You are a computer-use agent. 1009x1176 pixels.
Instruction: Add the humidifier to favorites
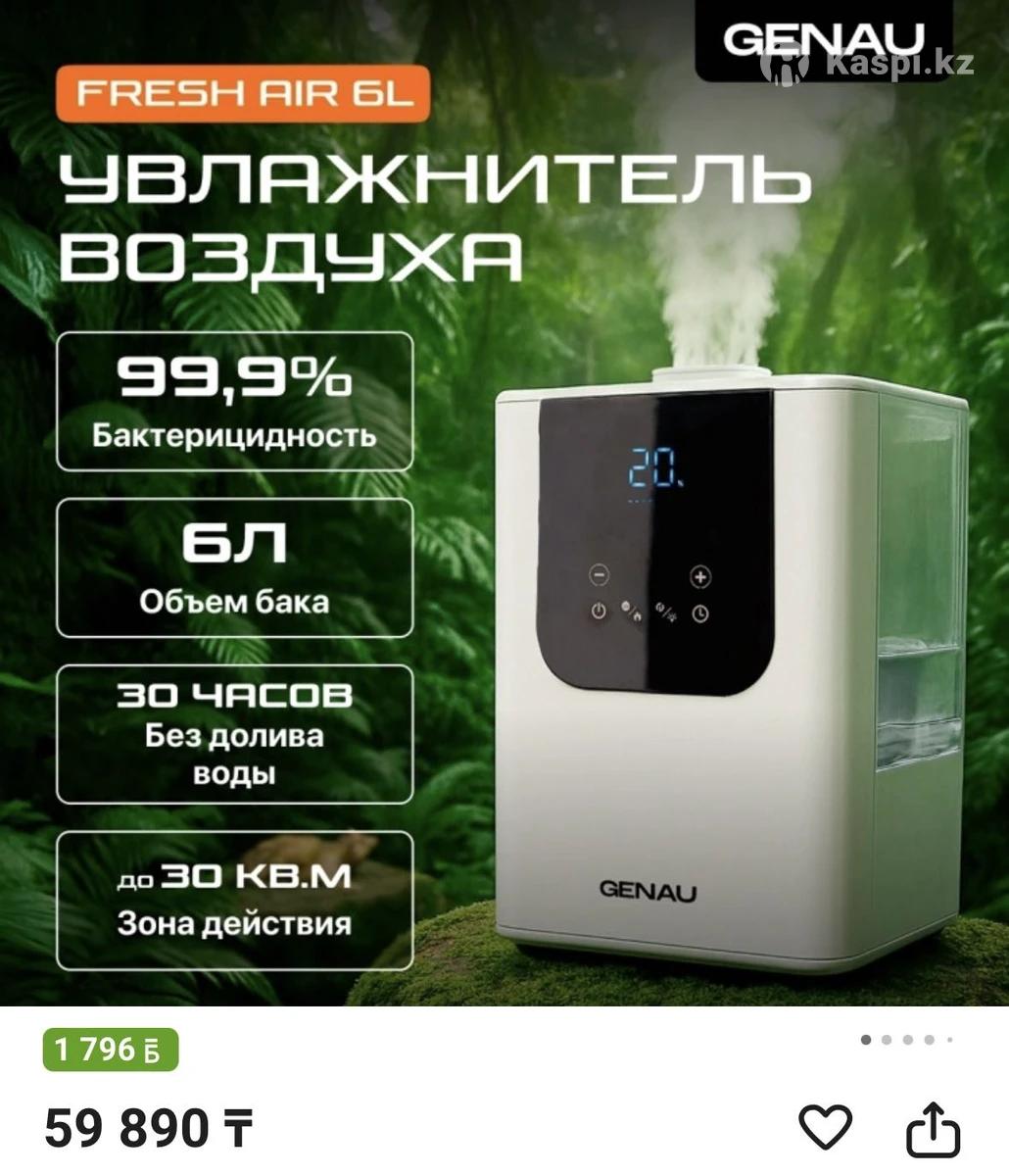click(x=825, y=1128)
